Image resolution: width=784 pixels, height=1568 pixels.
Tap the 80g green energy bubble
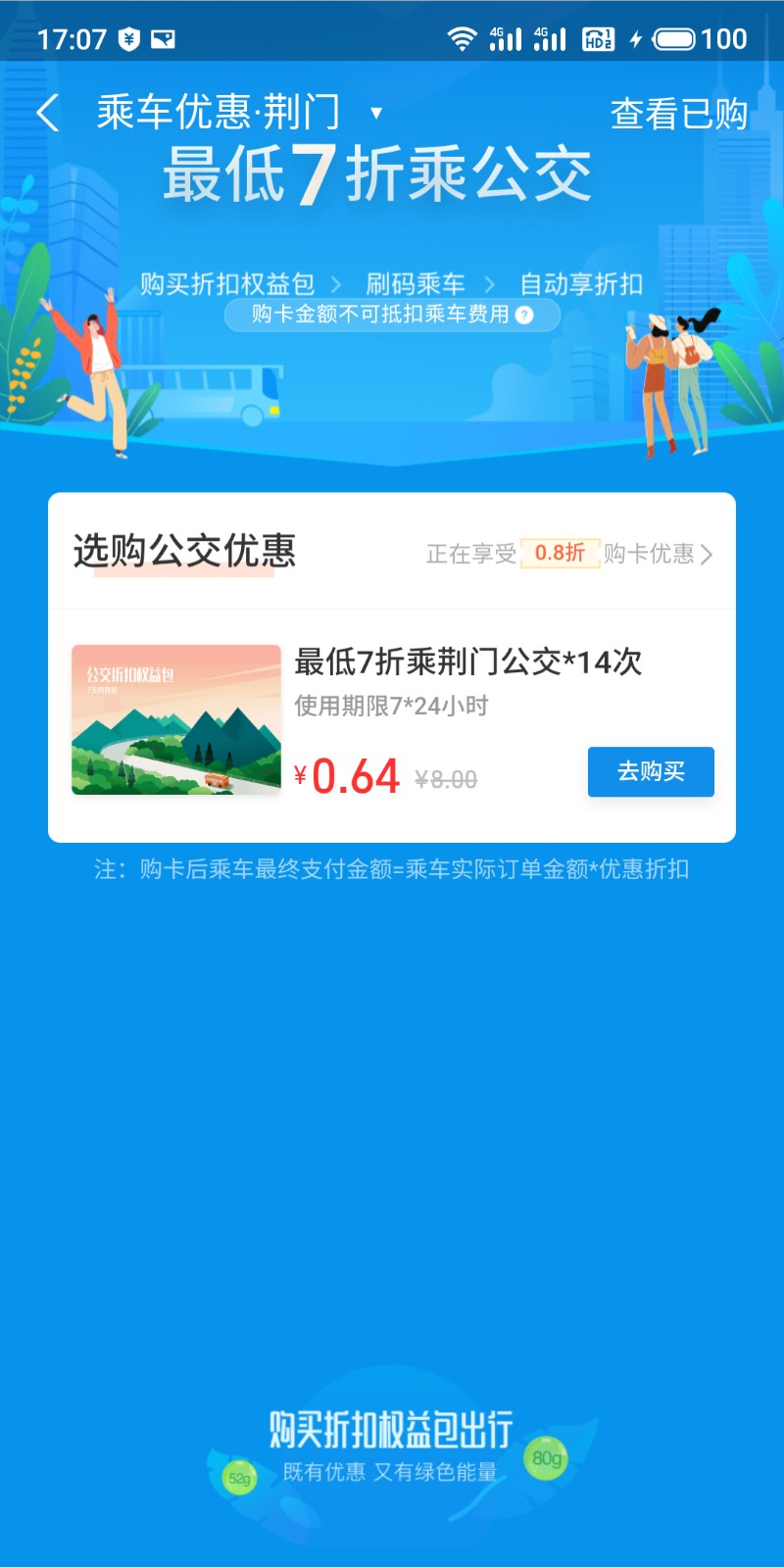coord(546,1457)
